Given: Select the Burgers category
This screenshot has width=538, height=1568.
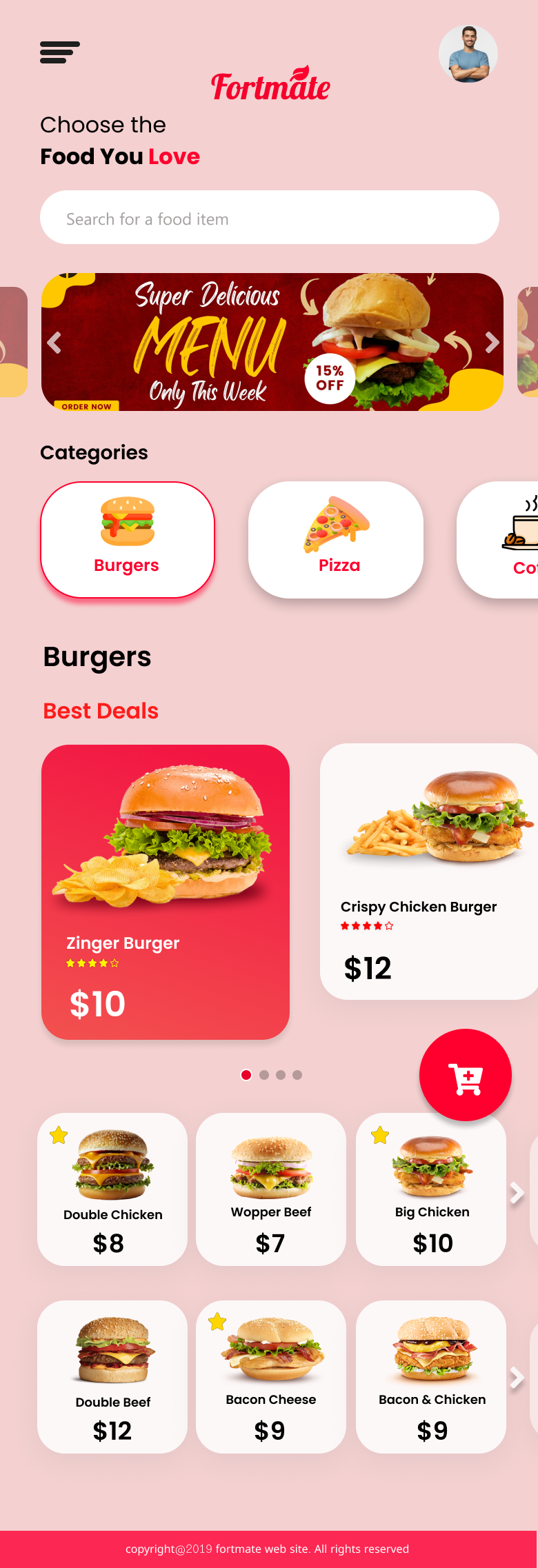Looking at the screenshot, I should point(128,539).
